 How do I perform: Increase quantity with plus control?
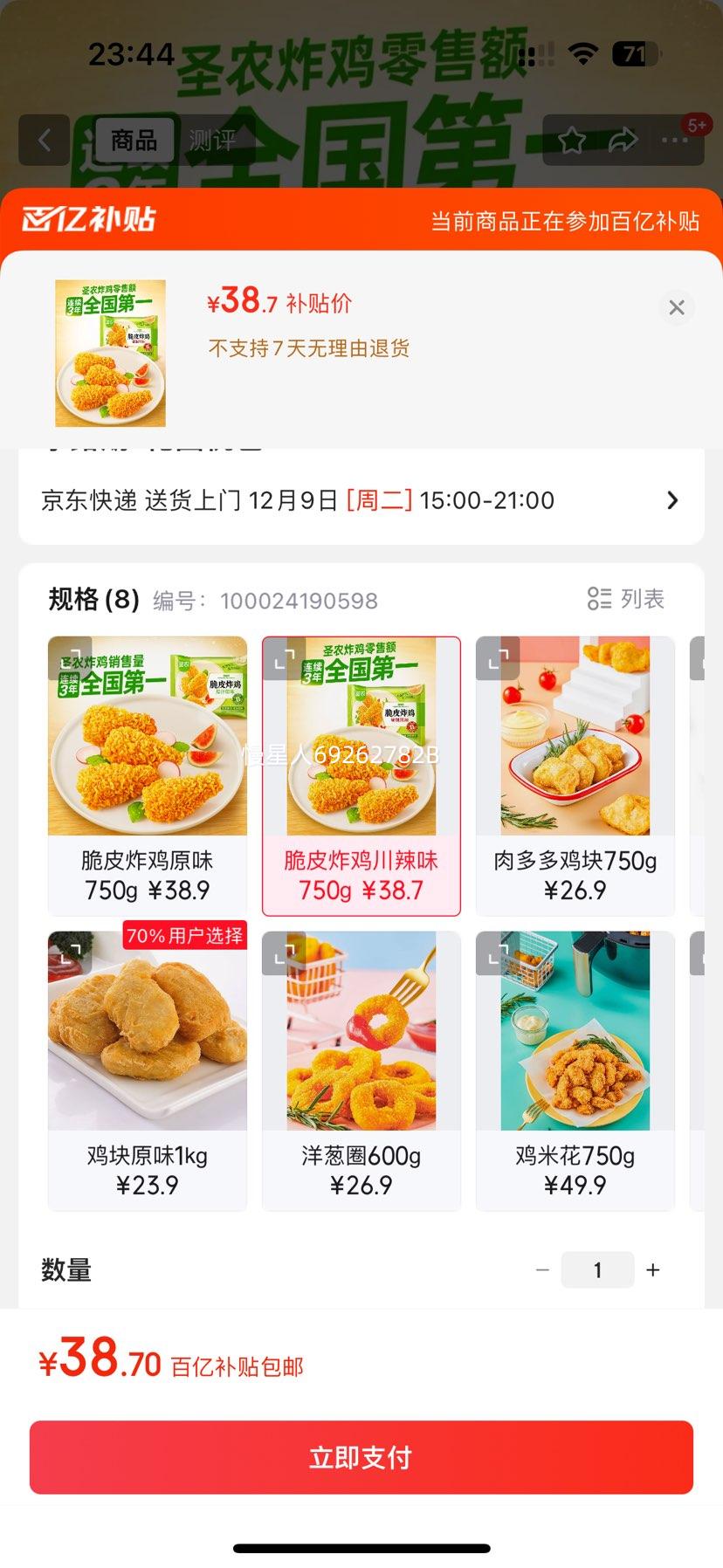[x=653, y=1270]
